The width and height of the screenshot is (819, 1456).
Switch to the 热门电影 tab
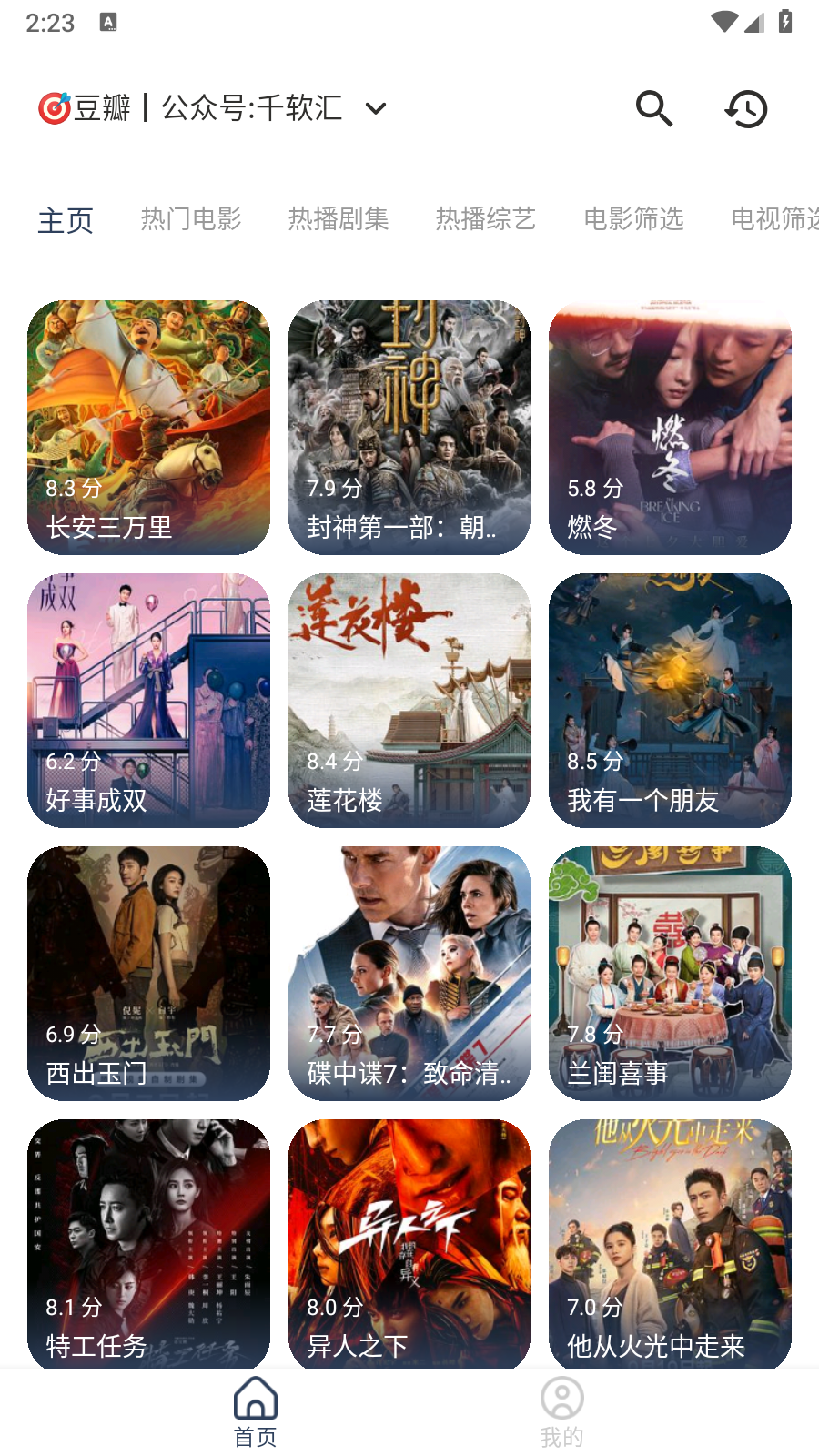click(191, 219)
